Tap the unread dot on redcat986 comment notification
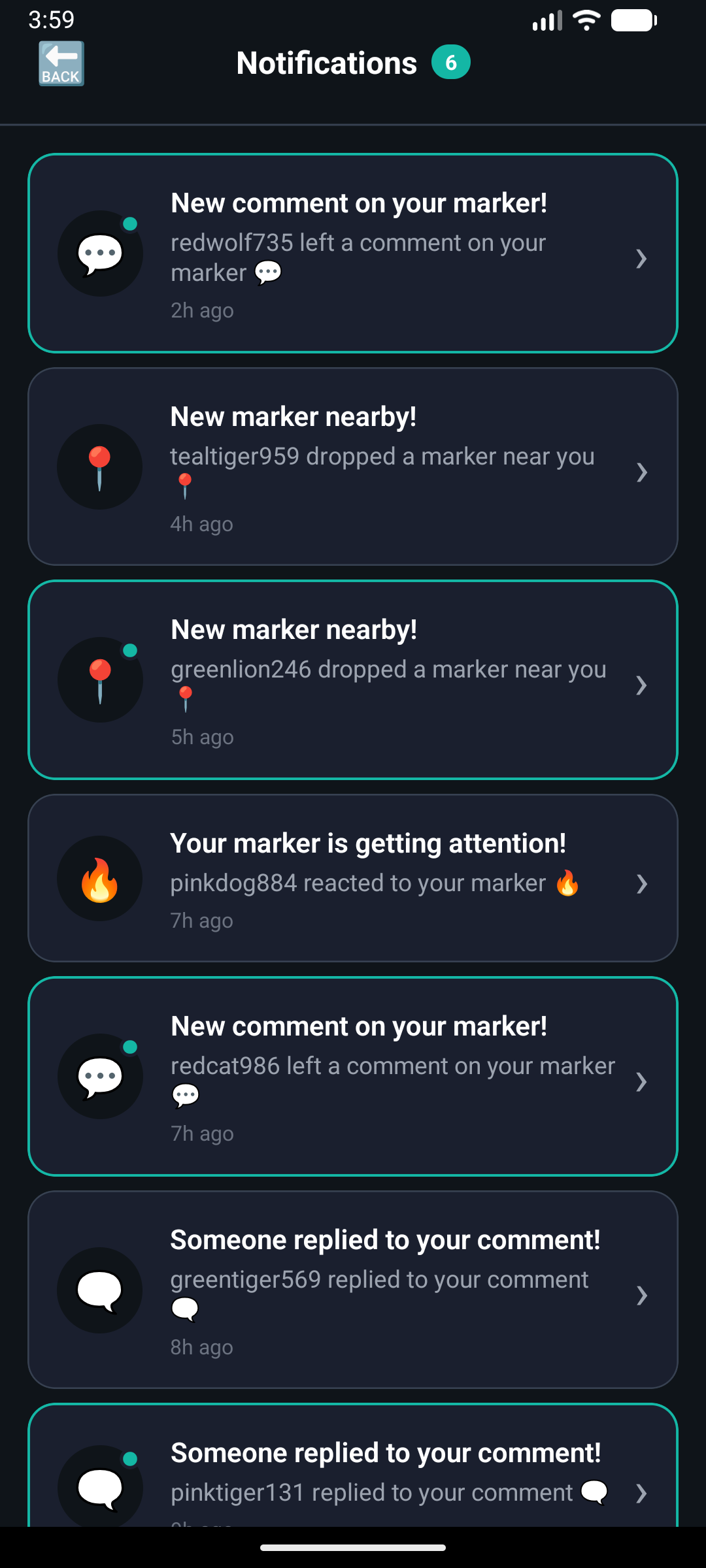 tap(131, 1045)
